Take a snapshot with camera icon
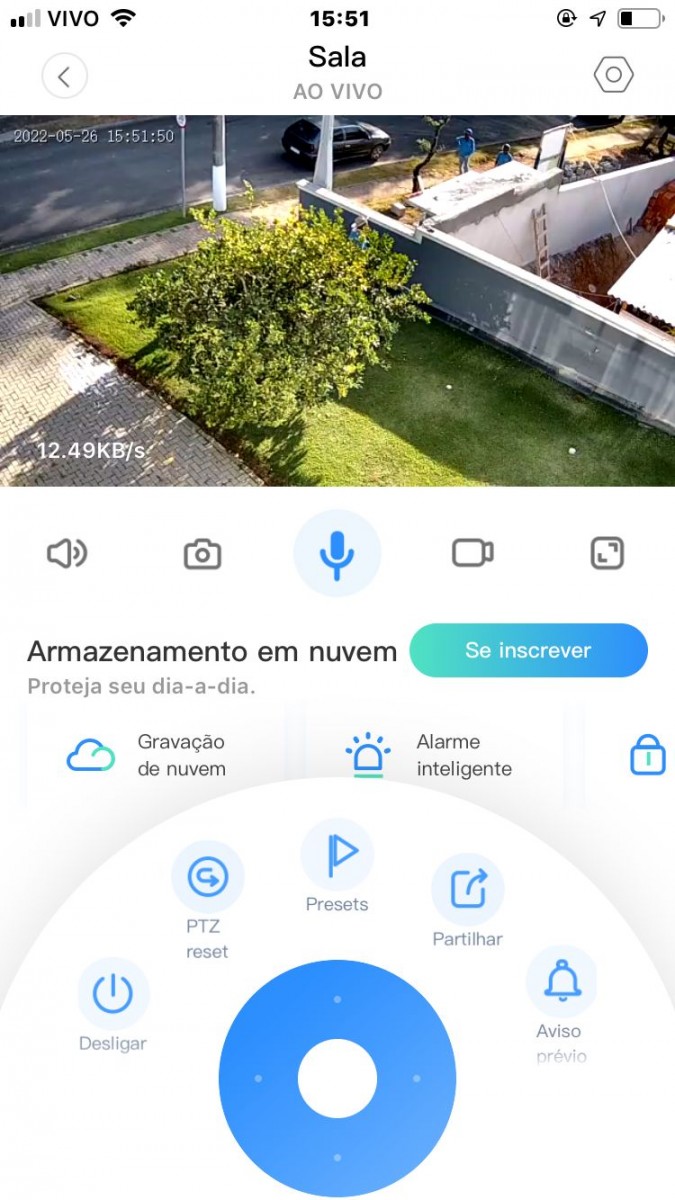 point(202,553)
